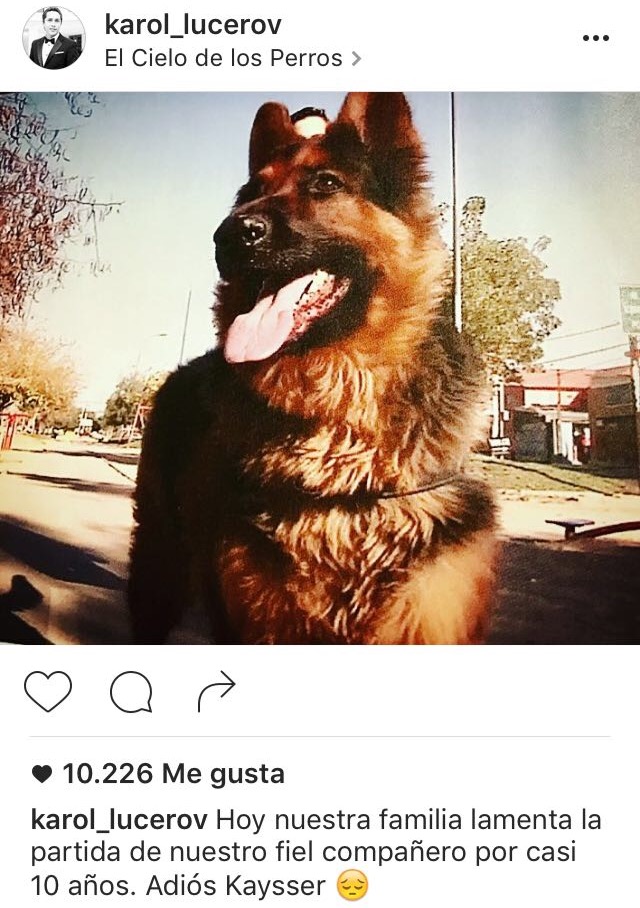Open karol_lucerov username in the caption
The image size is (640, 908).
(119, 820)
